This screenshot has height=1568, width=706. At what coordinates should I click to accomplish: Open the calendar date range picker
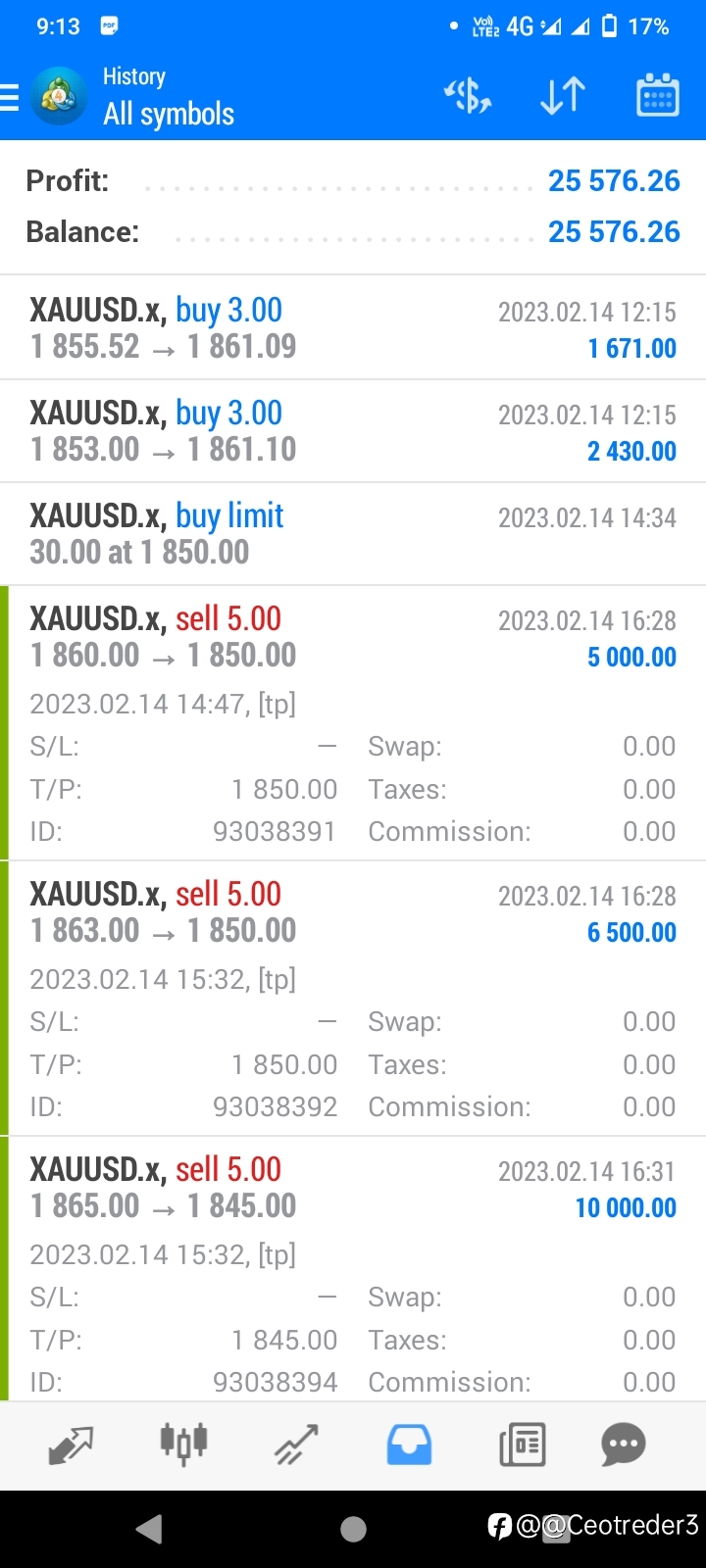(x=658, y=95)
